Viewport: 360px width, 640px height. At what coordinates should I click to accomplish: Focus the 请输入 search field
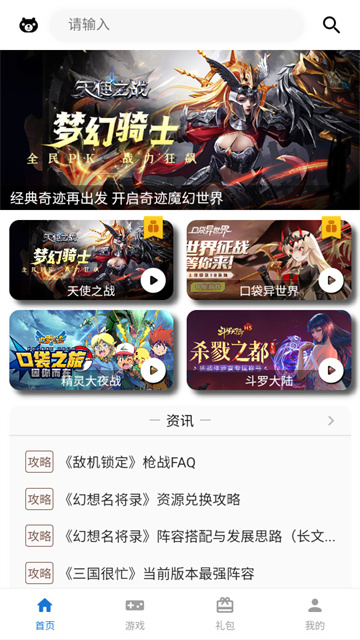click(x=177, y=25)
